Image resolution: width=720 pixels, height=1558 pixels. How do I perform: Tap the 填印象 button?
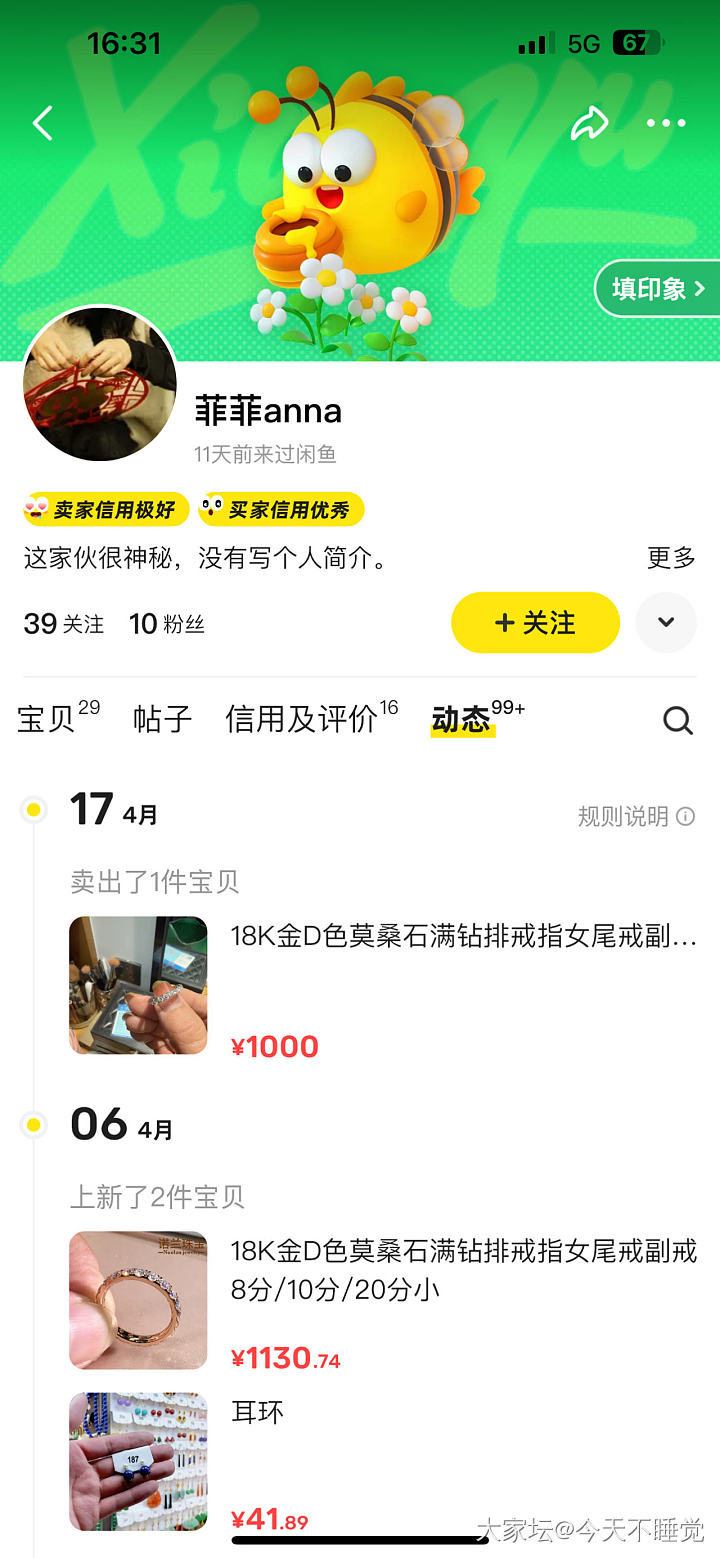click(658, 289)
